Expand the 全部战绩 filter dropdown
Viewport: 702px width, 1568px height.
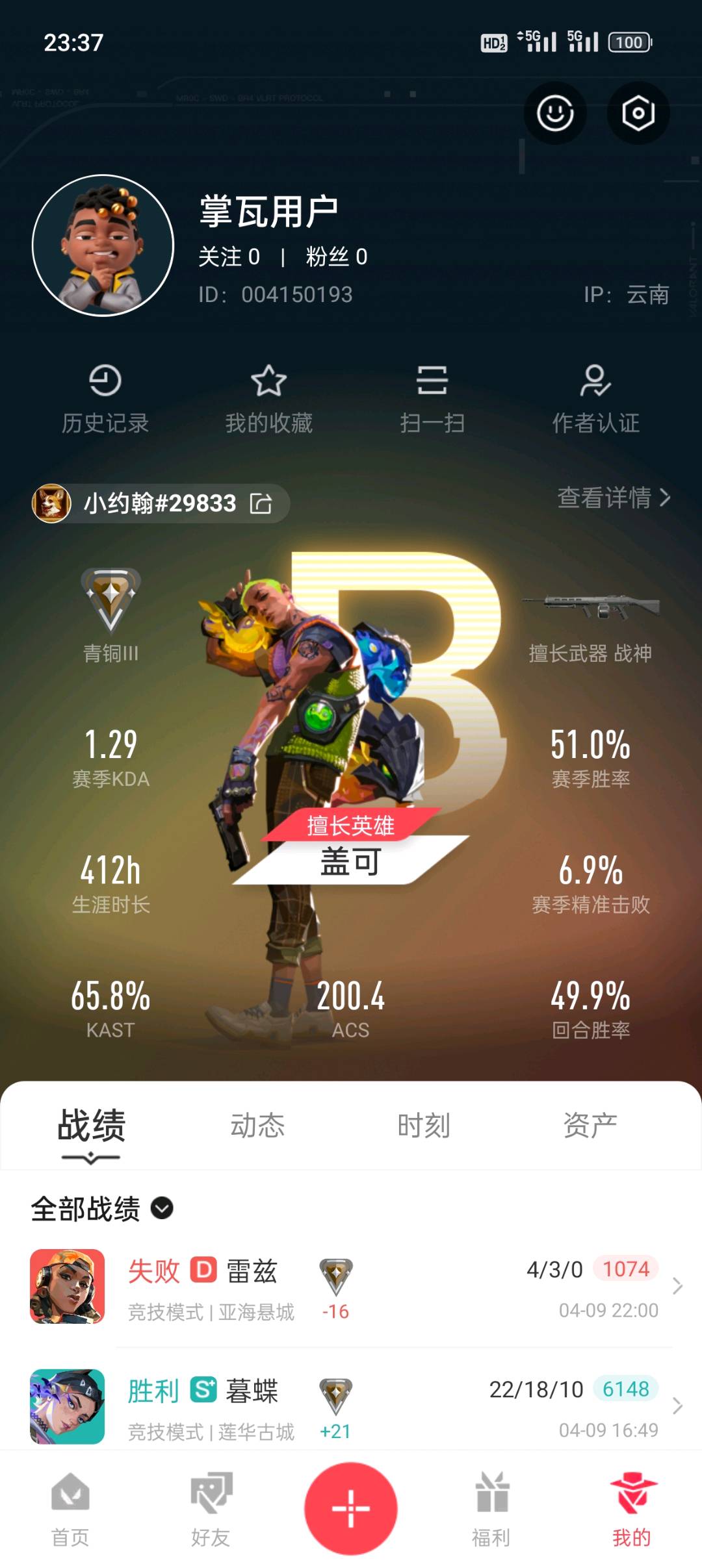pos(162,1208)
